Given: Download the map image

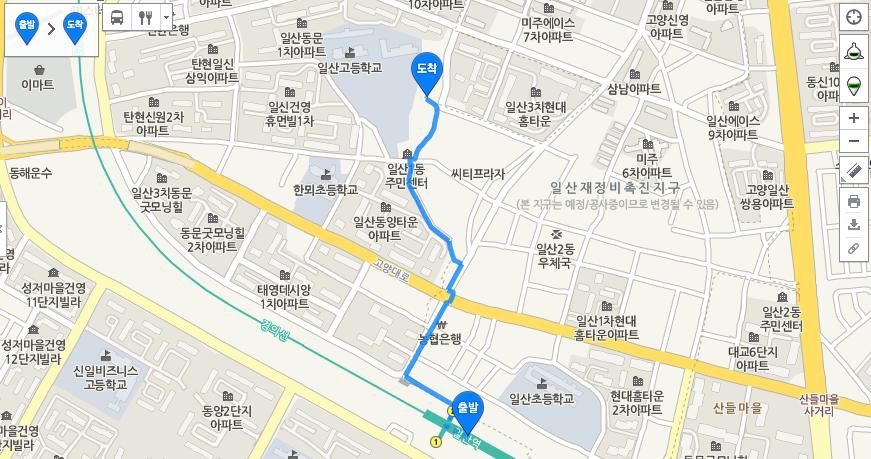Looking at the screenshot, I should coord(853,224).
